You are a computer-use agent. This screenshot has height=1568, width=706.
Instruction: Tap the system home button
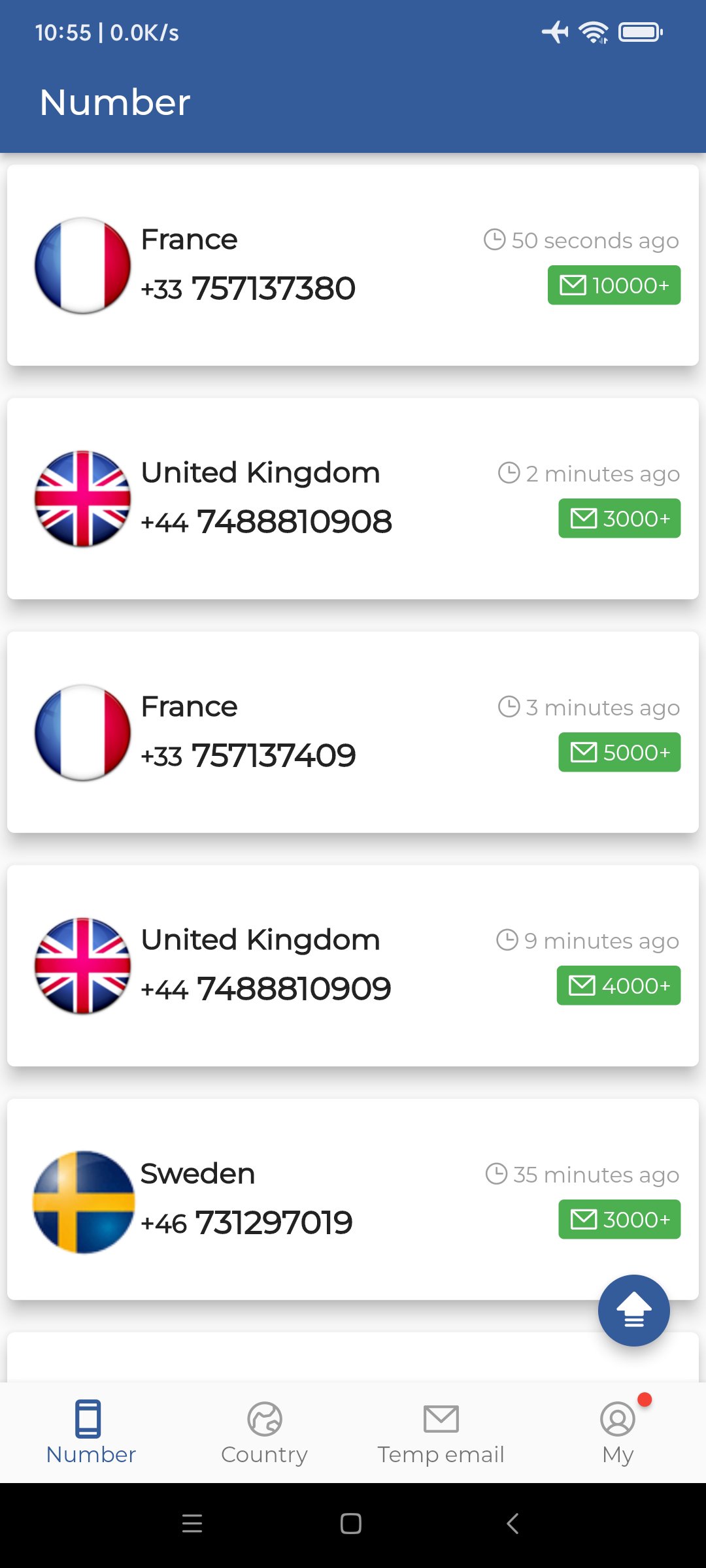351,1524
